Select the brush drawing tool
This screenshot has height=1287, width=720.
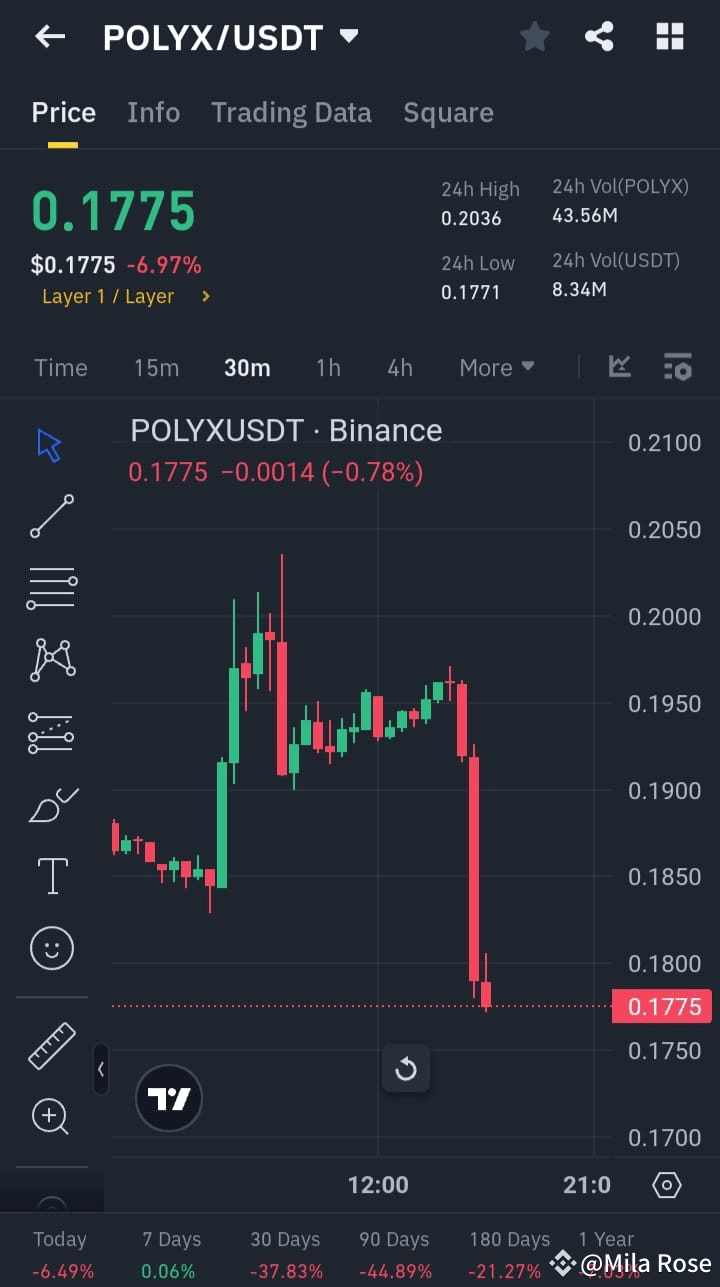(x=50, y=804)
